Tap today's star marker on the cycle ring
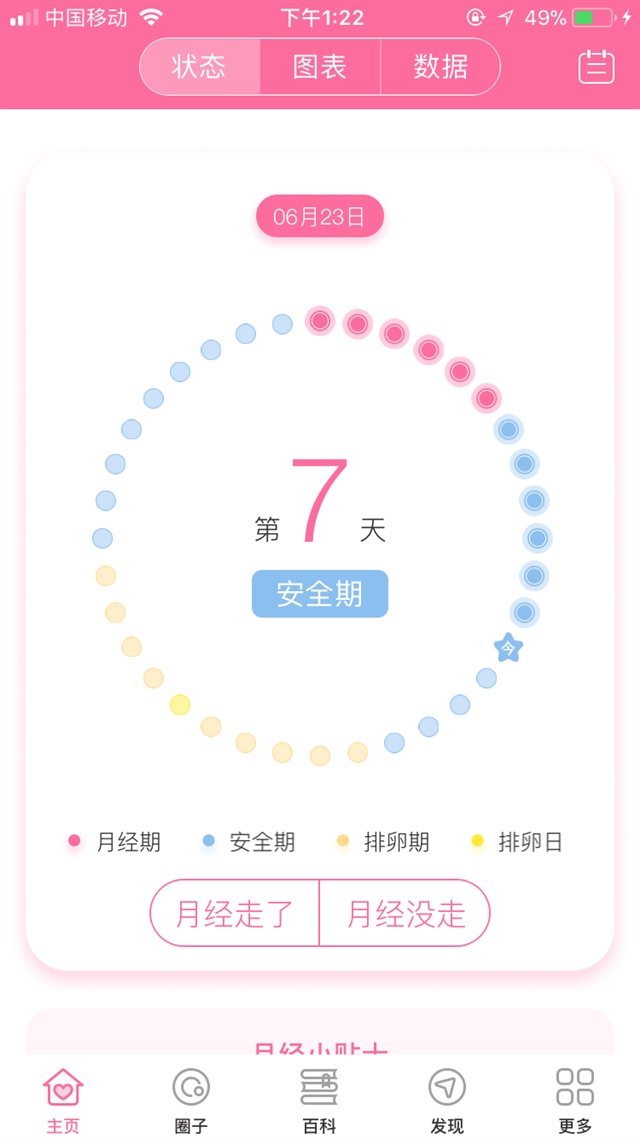The image size is (640, 1138). click(x=509, y=649)
